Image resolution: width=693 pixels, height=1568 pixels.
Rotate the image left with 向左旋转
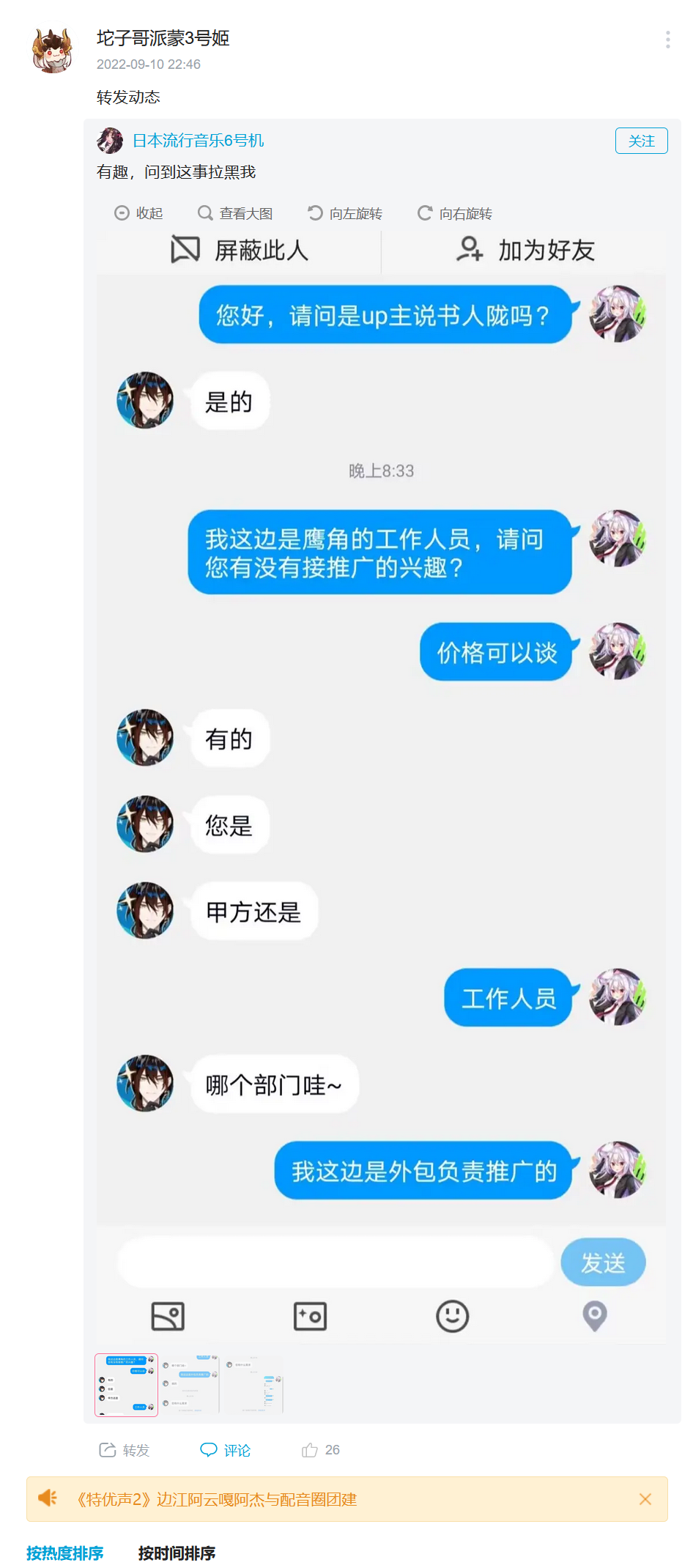click(x=346, y=213)
